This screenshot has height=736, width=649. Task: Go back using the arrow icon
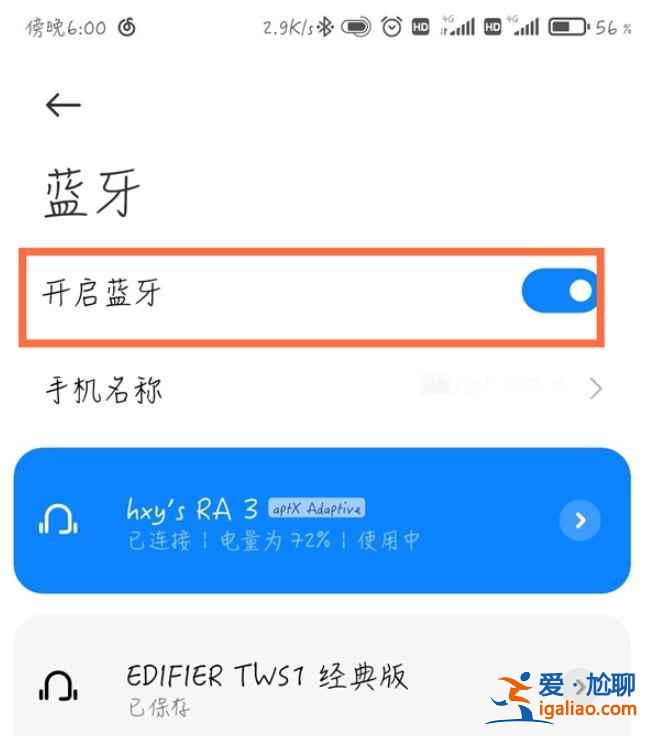click(63, 105)
